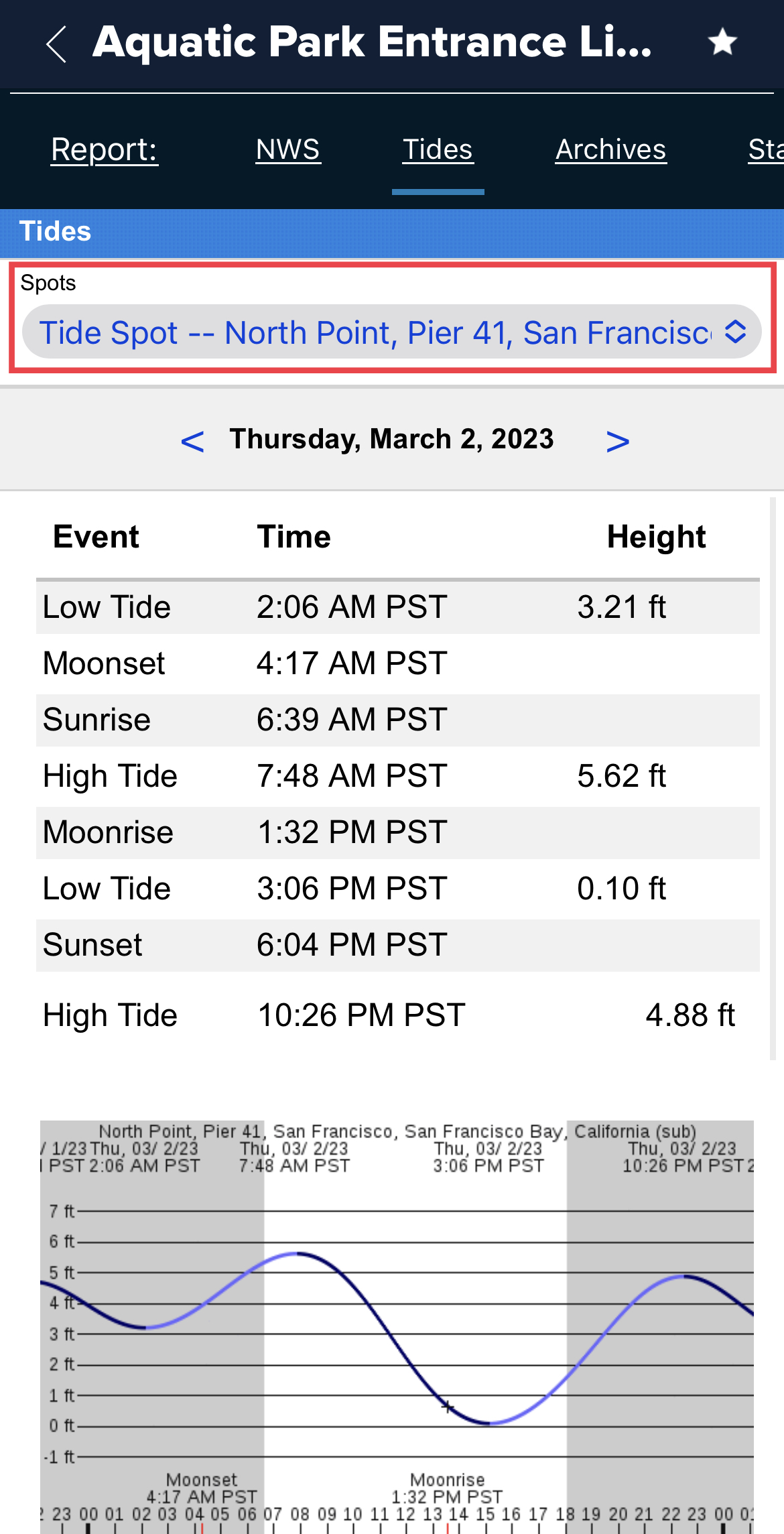784x1534 pixels.
Task: Switch to the Report: tab
Action: [104, 149]
